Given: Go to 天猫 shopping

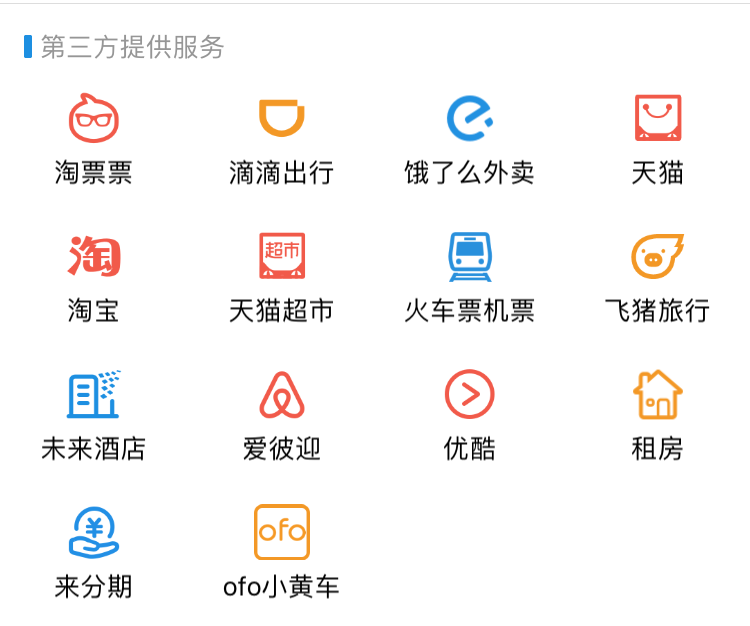Looking at the screenshot, I should tap(657, 119).
